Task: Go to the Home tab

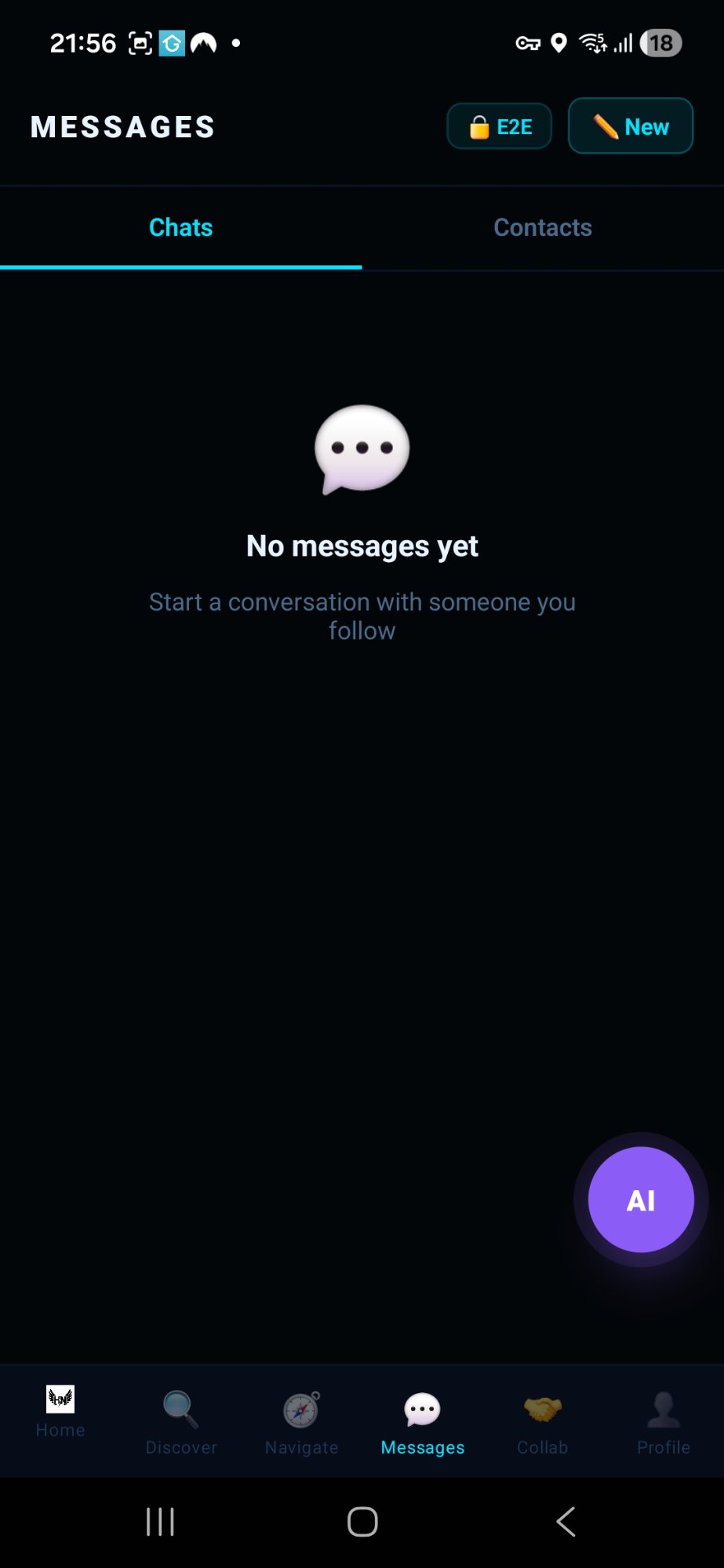Action: (60, 1412)
